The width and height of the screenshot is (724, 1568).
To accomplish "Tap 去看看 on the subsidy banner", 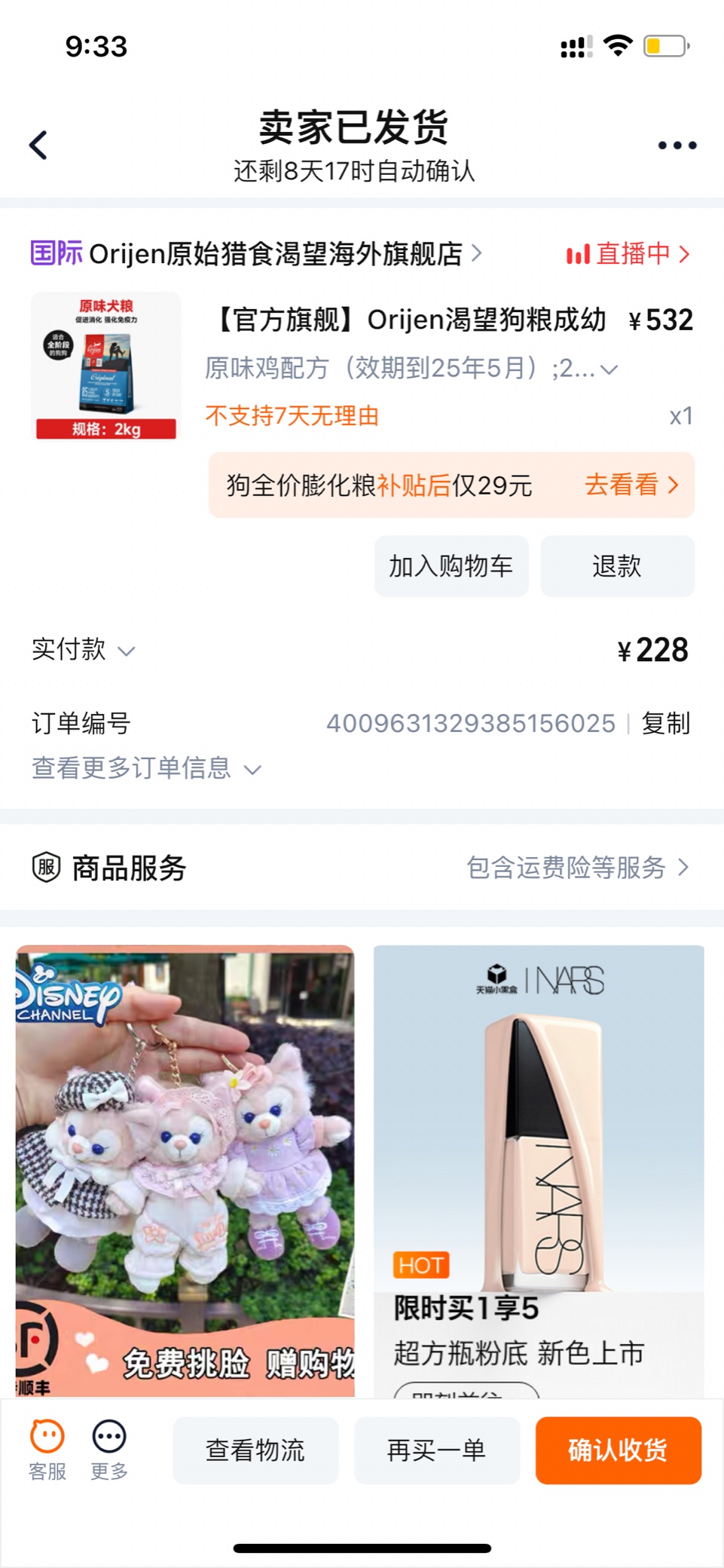I will pyautogui.click(x=631, y=485).
